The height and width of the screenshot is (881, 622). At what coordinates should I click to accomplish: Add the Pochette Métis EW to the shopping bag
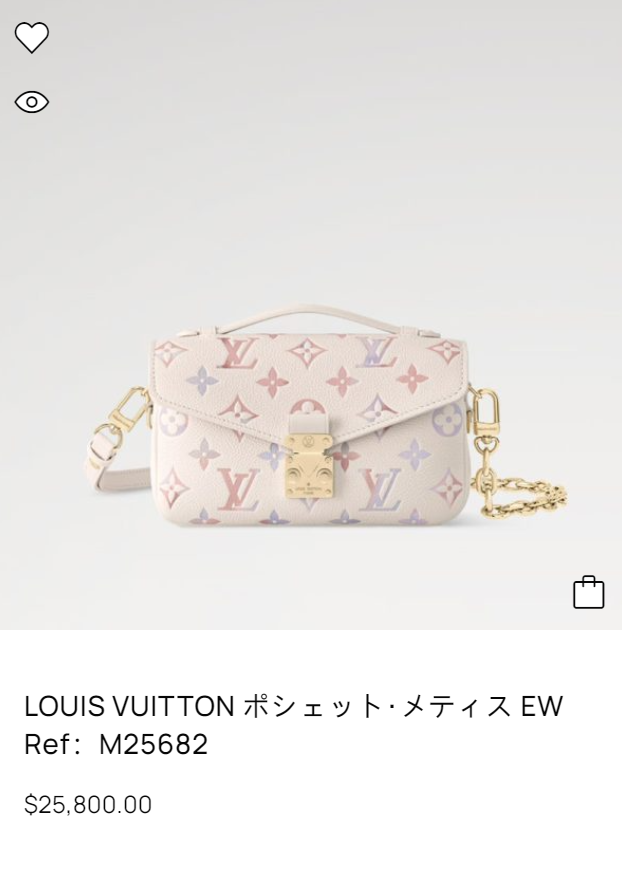588,592
